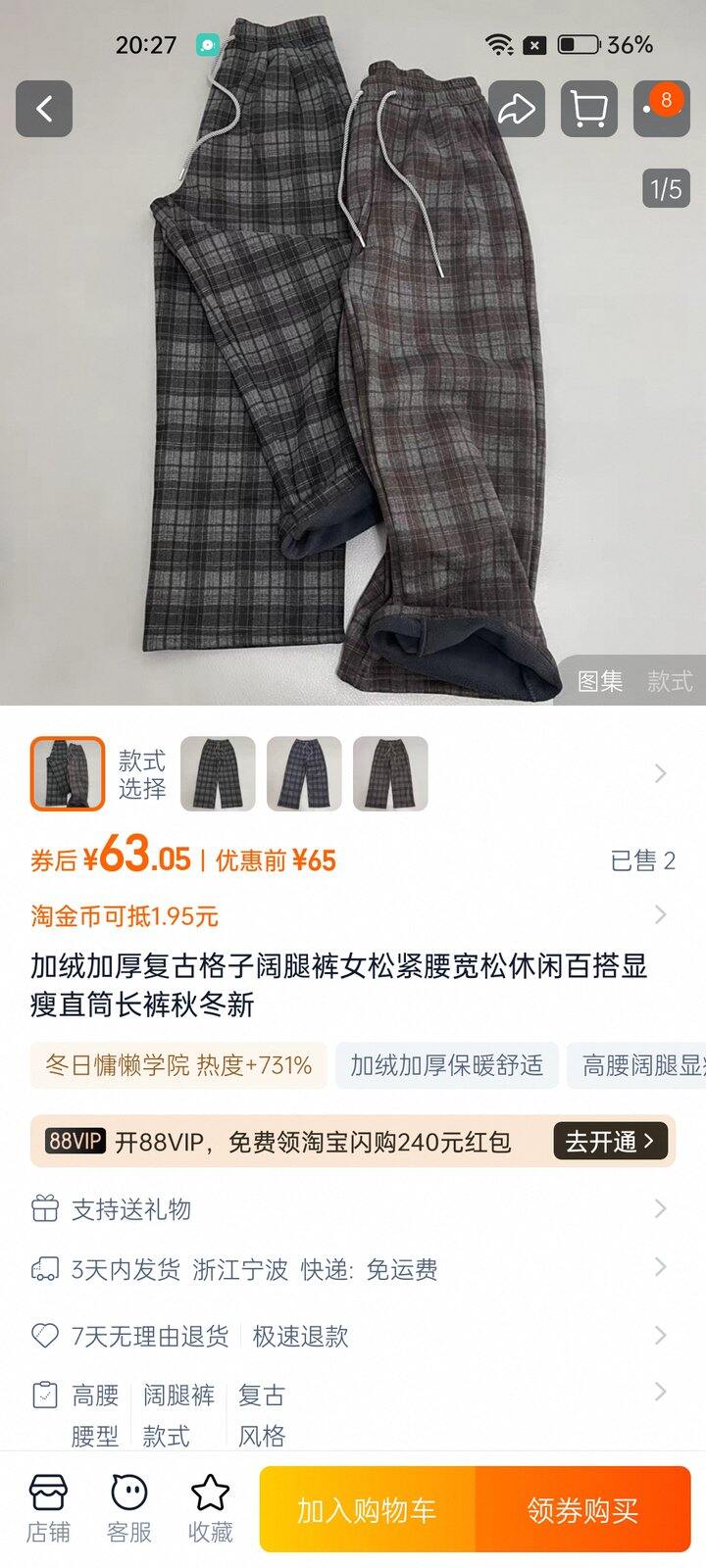Screen dimensions: 706x1568
Task: Switch to the 图集 tab on the image
Action: pos(600,681)
